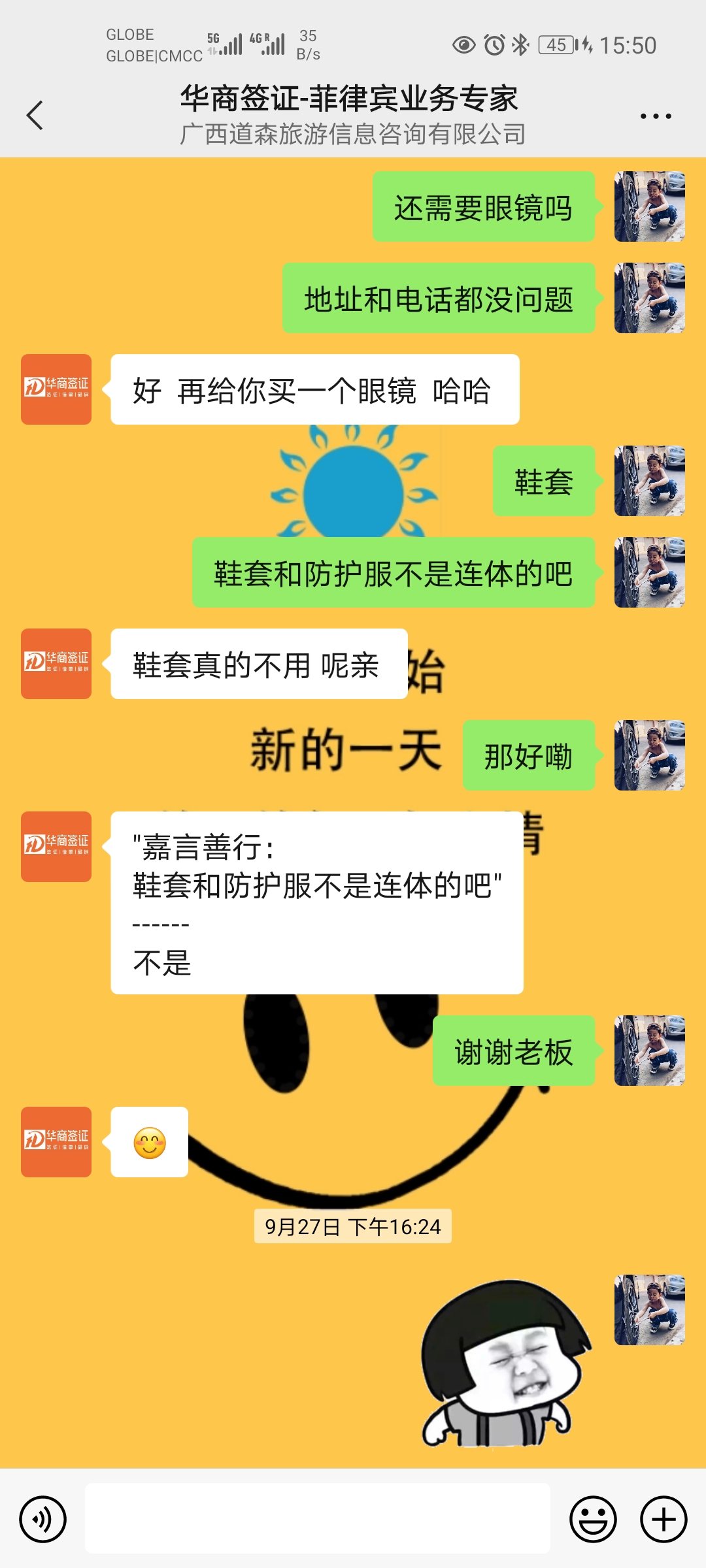Tap 华商签证 avatar beside 鞋套真的不用 message
Image resolution: width=706 pixels, height=1568 pixels.
(56, 664)
